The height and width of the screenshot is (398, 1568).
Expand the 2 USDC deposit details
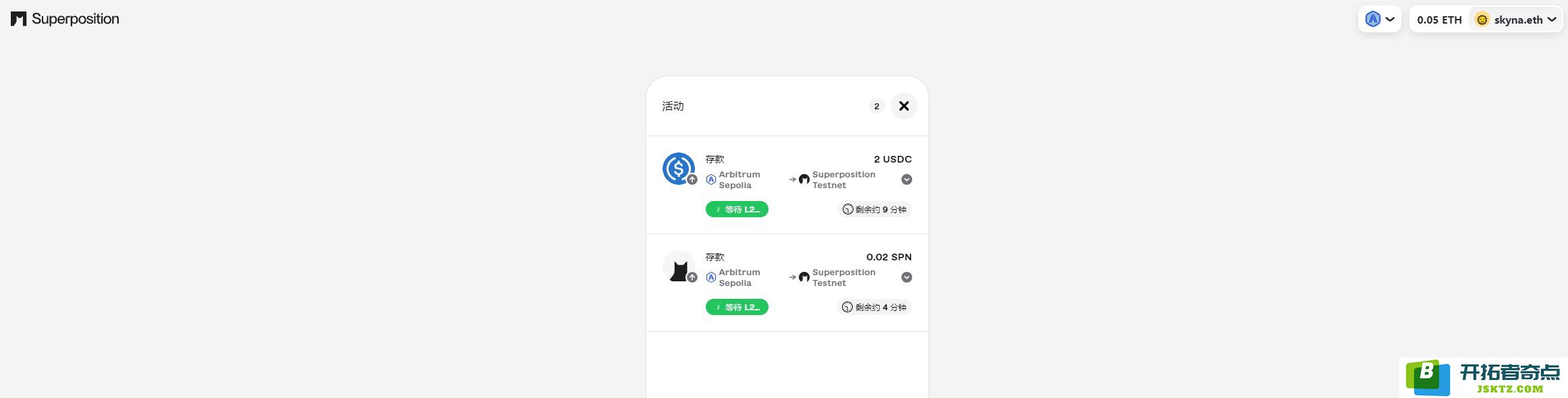coord(906,179)
